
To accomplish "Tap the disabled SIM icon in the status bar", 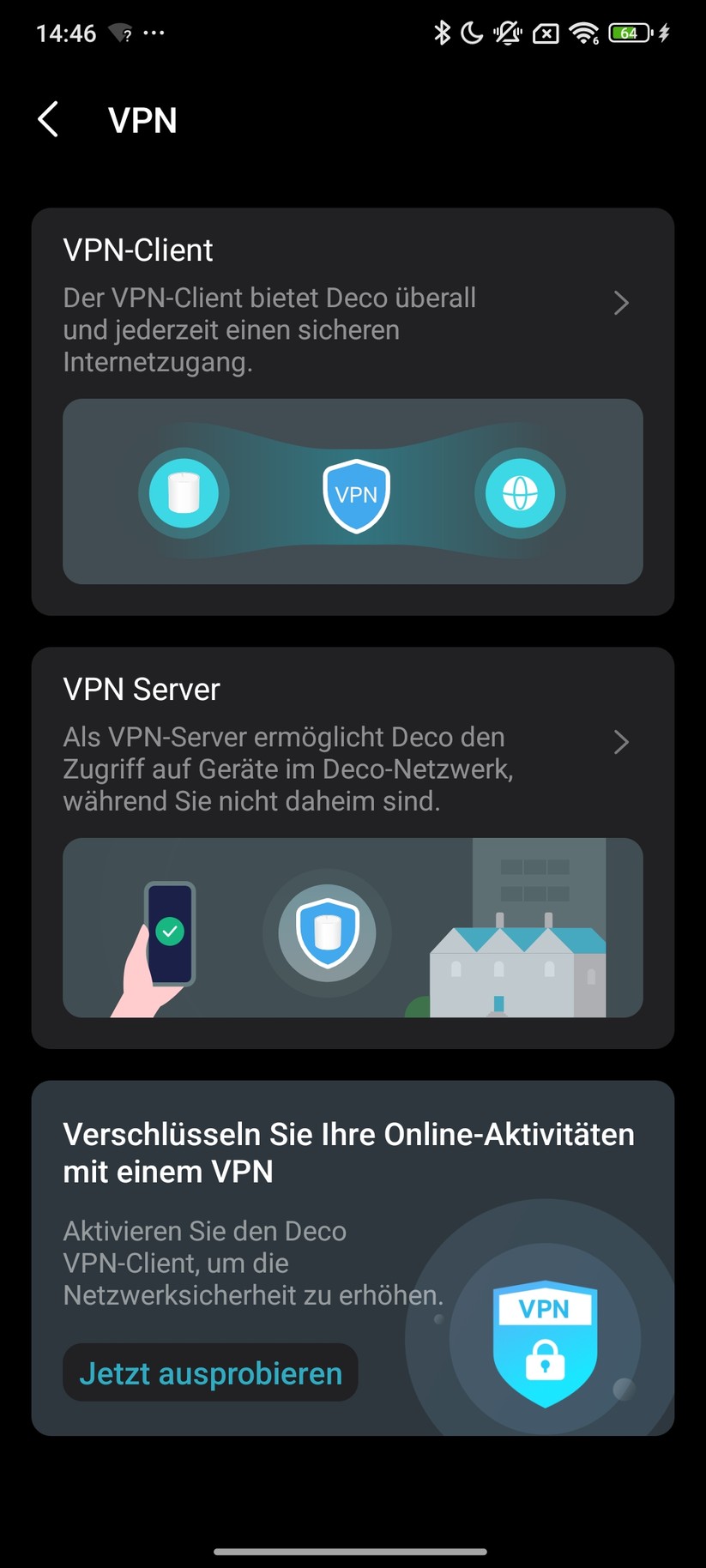I will coord(546,33).
